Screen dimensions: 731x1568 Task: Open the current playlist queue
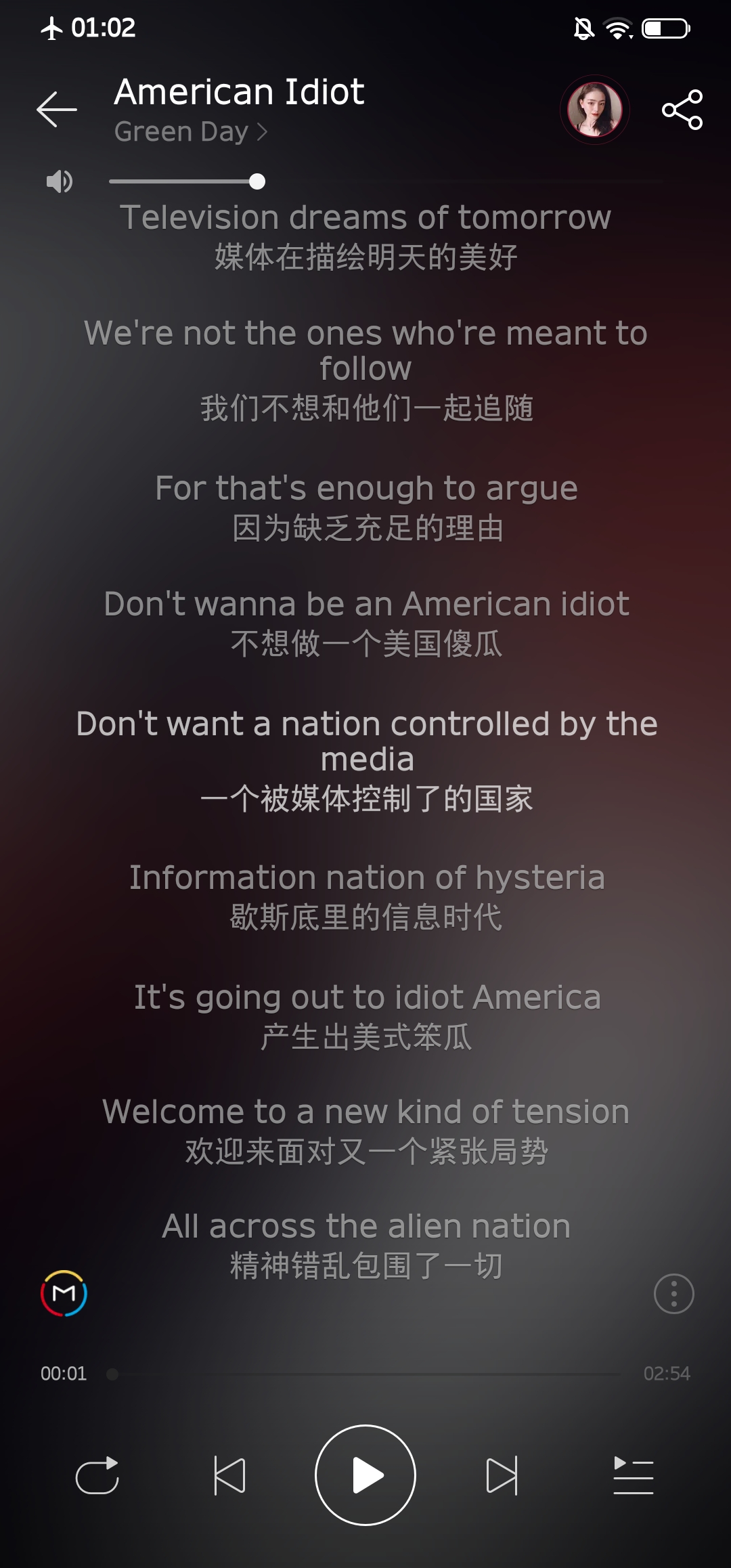coord(634,1475)
